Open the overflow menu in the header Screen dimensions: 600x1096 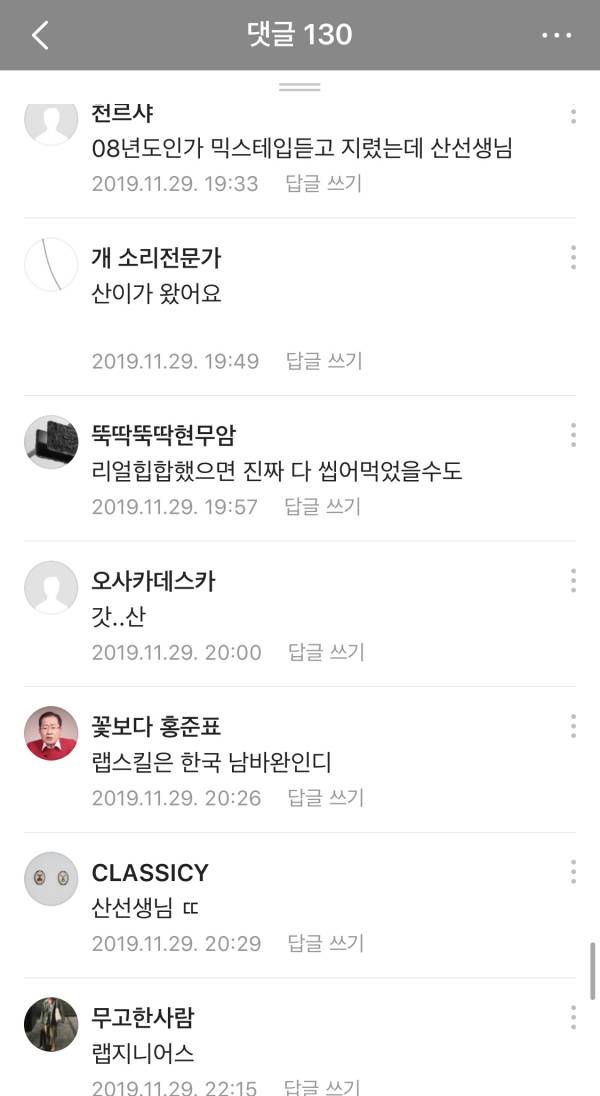click(x=556, y=36)
